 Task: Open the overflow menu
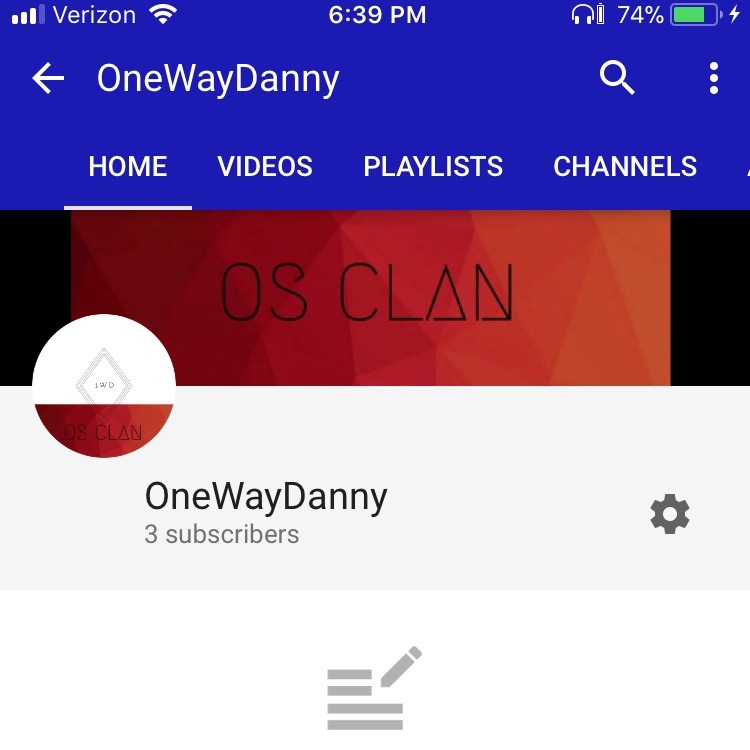[x=713, y=78]
